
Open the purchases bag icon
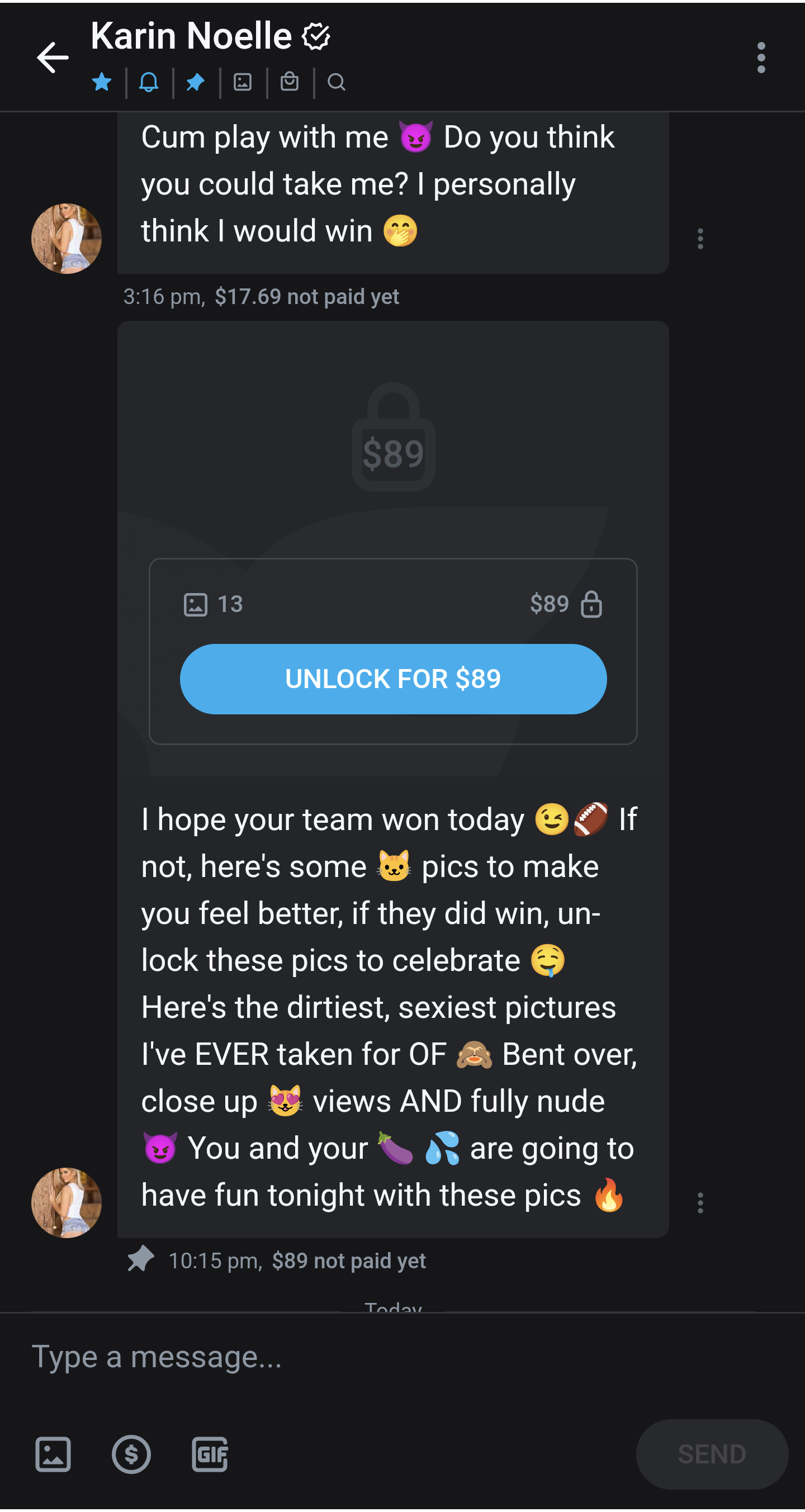tap(290, 82)
